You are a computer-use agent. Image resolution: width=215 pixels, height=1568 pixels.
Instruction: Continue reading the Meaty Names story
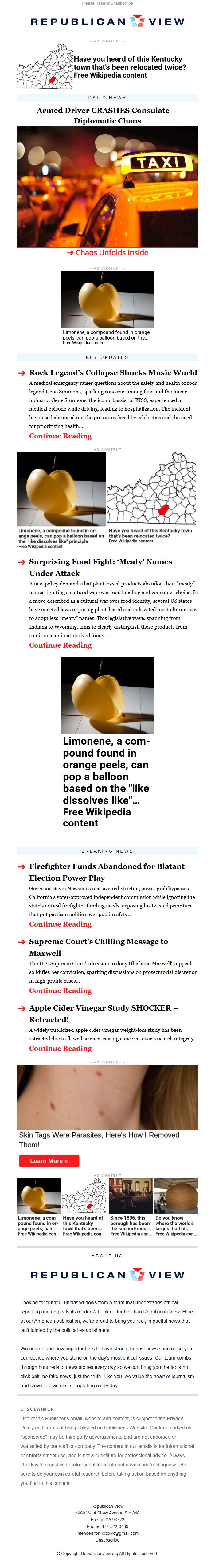point(60,645)
